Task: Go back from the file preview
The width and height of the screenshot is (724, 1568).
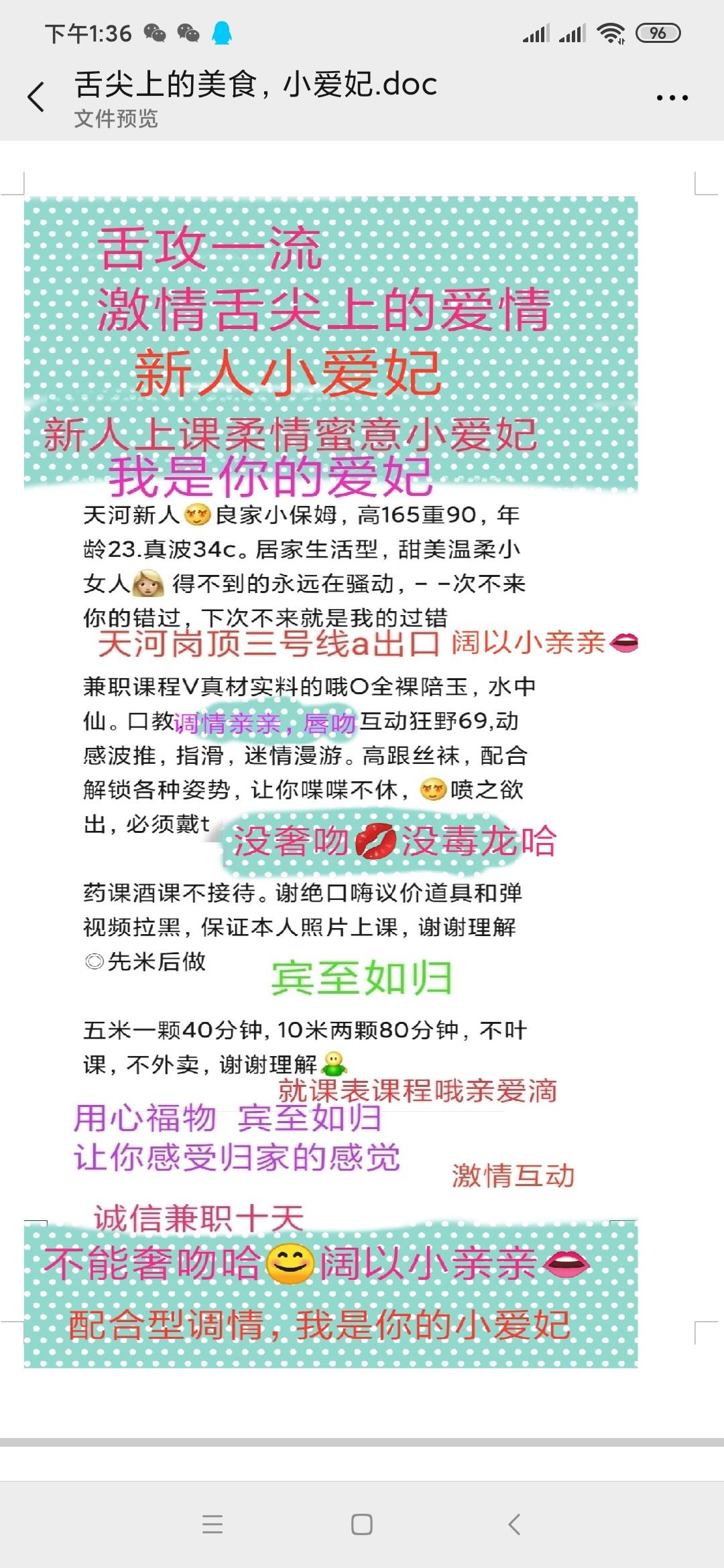Action: point(36,97)
